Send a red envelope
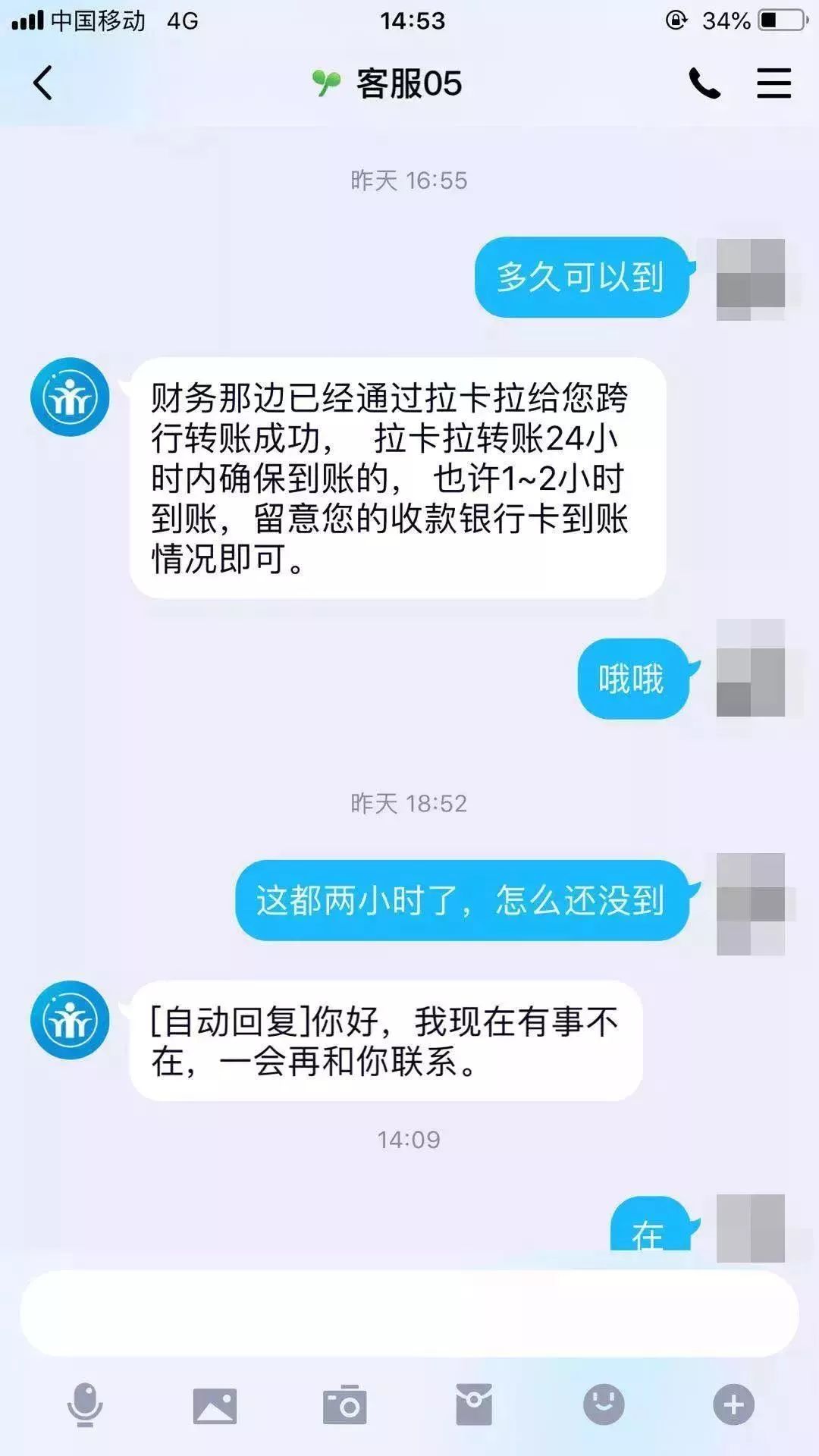The height and width of the screenshot is (1456, 819). (x=474, y=1404)
